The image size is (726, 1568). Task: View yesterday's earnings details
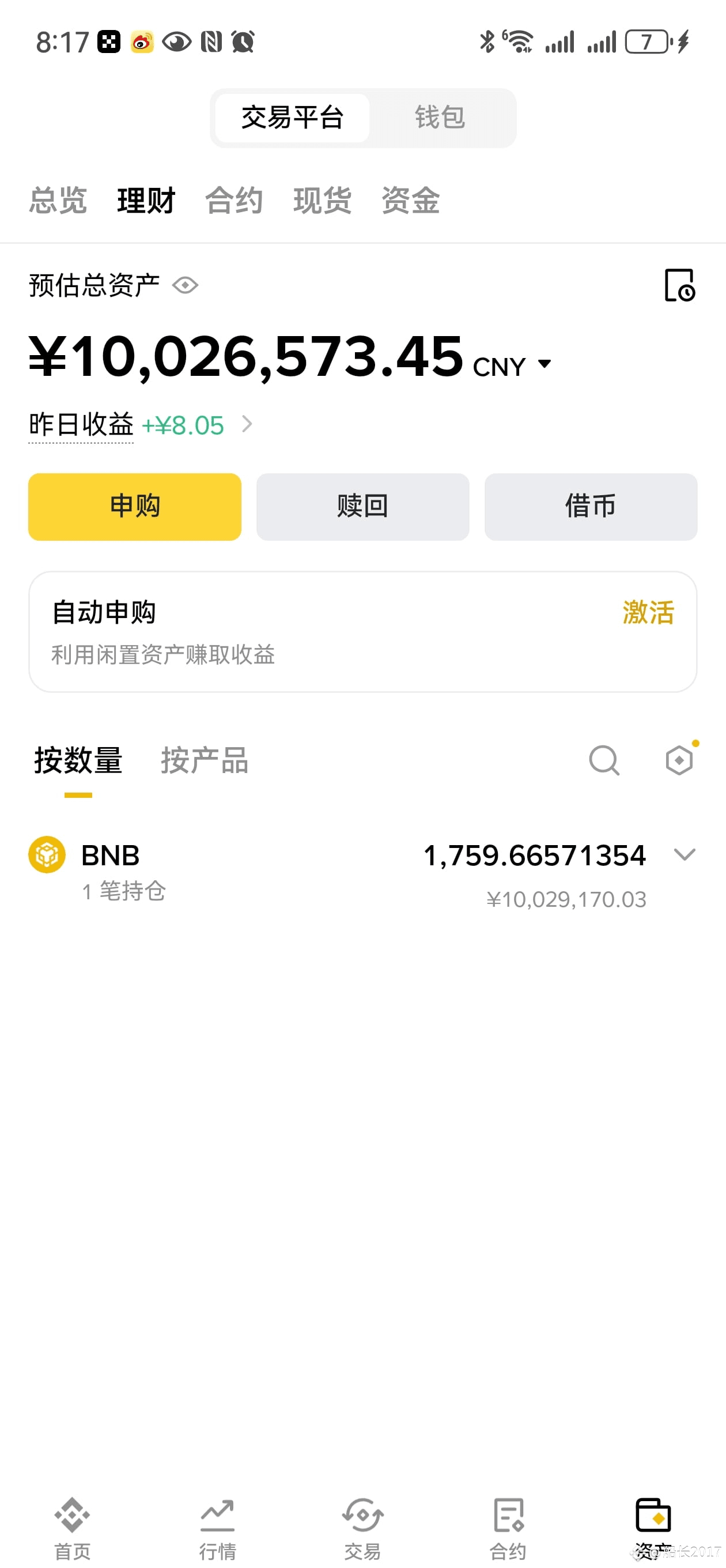pos(140,425)
